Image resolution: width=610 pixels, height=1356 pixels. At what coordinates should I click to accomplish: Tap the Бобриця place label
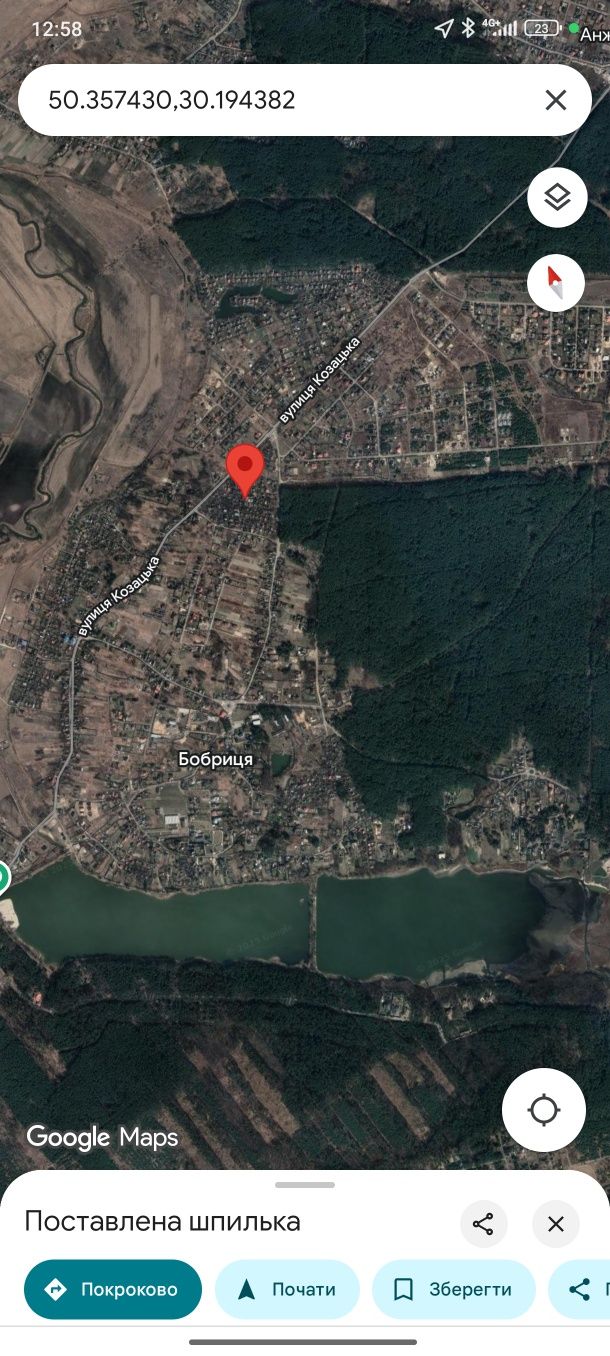(216, 759)
